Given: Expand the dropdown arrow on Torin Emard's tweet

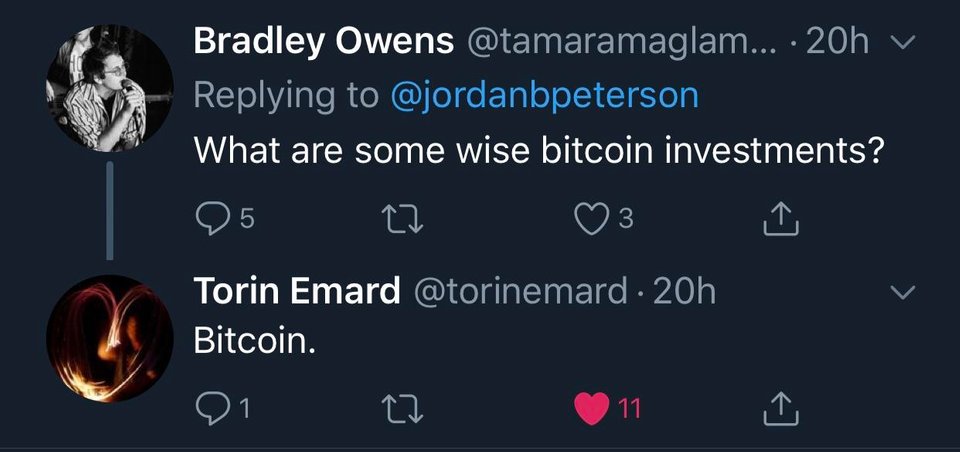Looking at the screenshot, I should coord(902,292).
